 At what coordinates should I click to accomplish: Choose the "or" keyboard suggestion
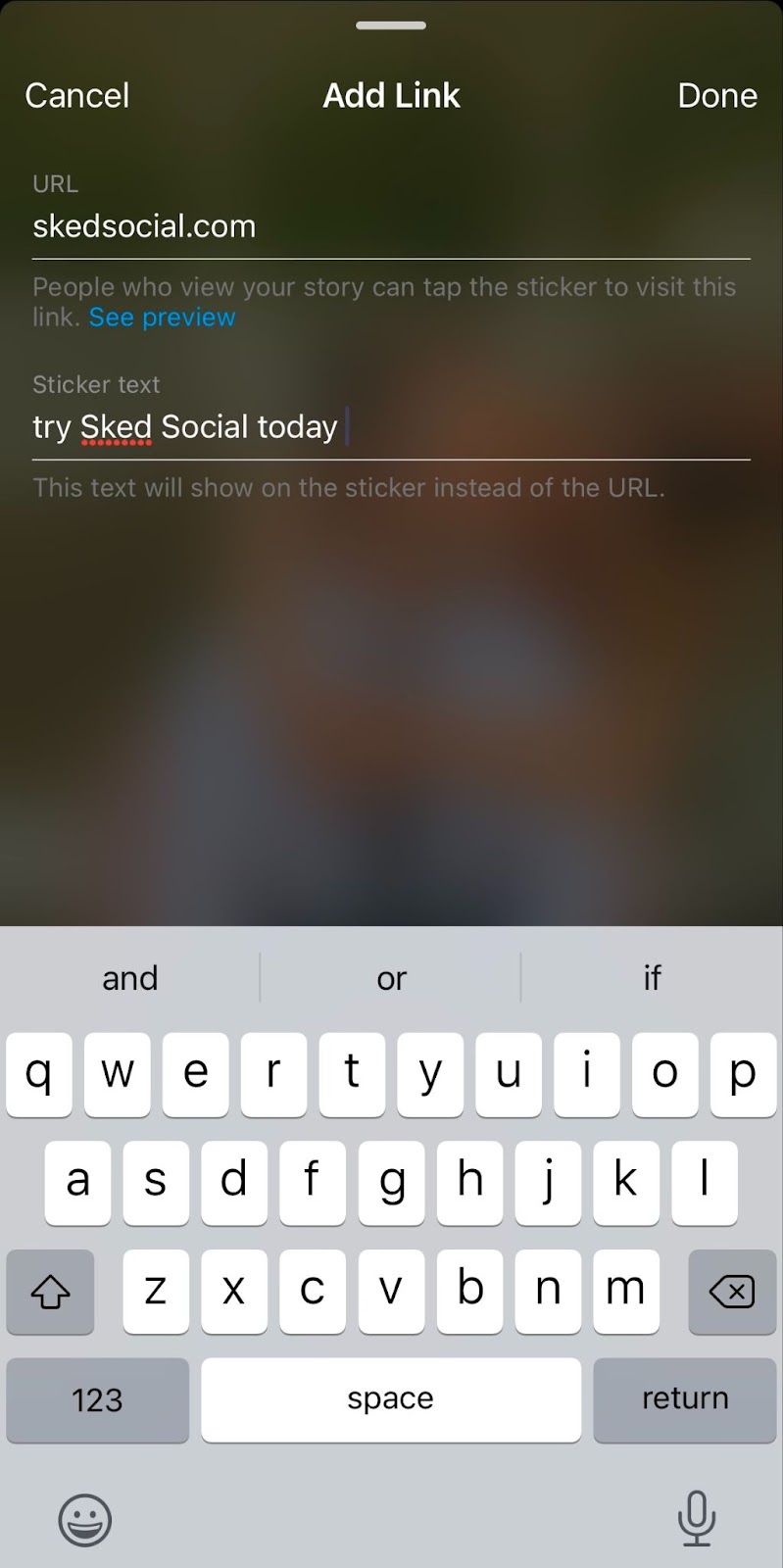click(x=391, y=977)
